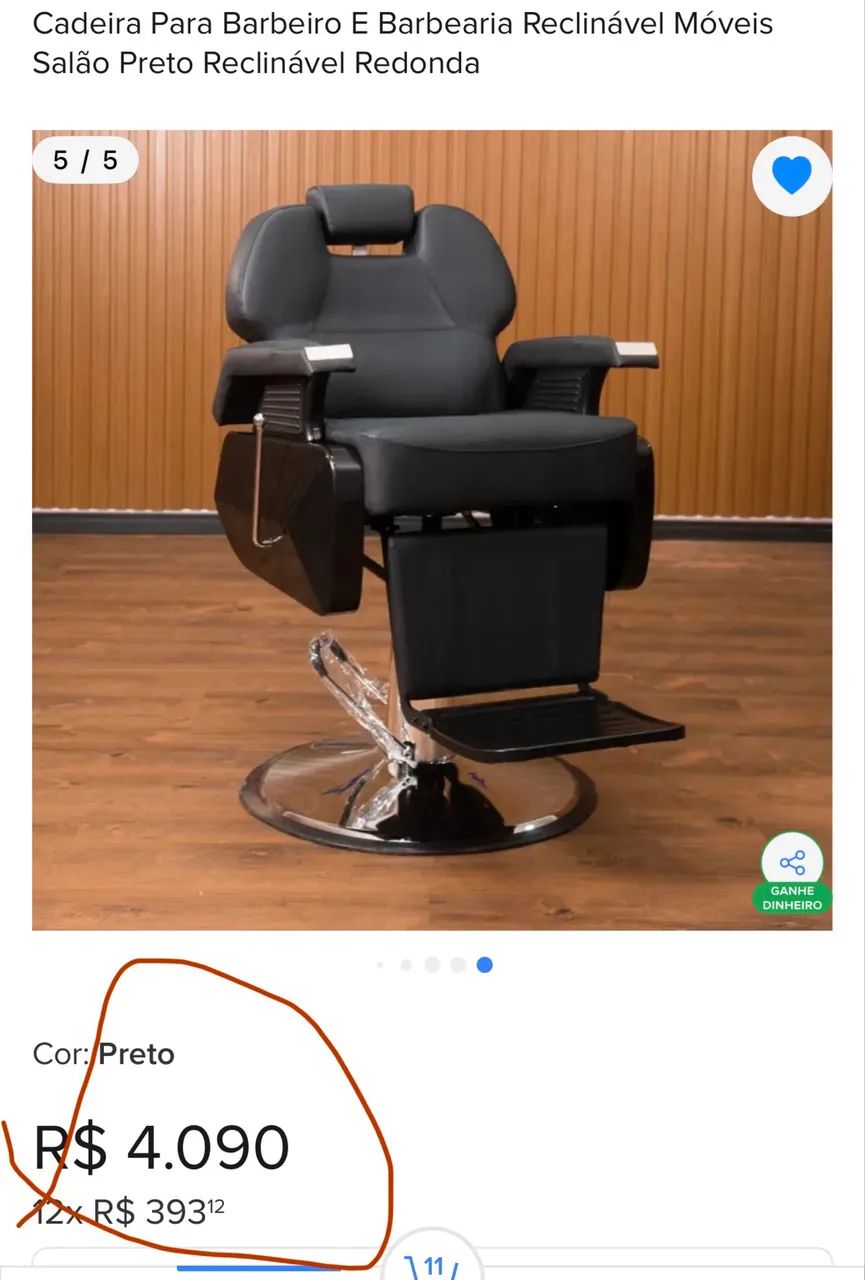
Task: Select the fourth carousel pagination dot
Action: tap(458, 965)
